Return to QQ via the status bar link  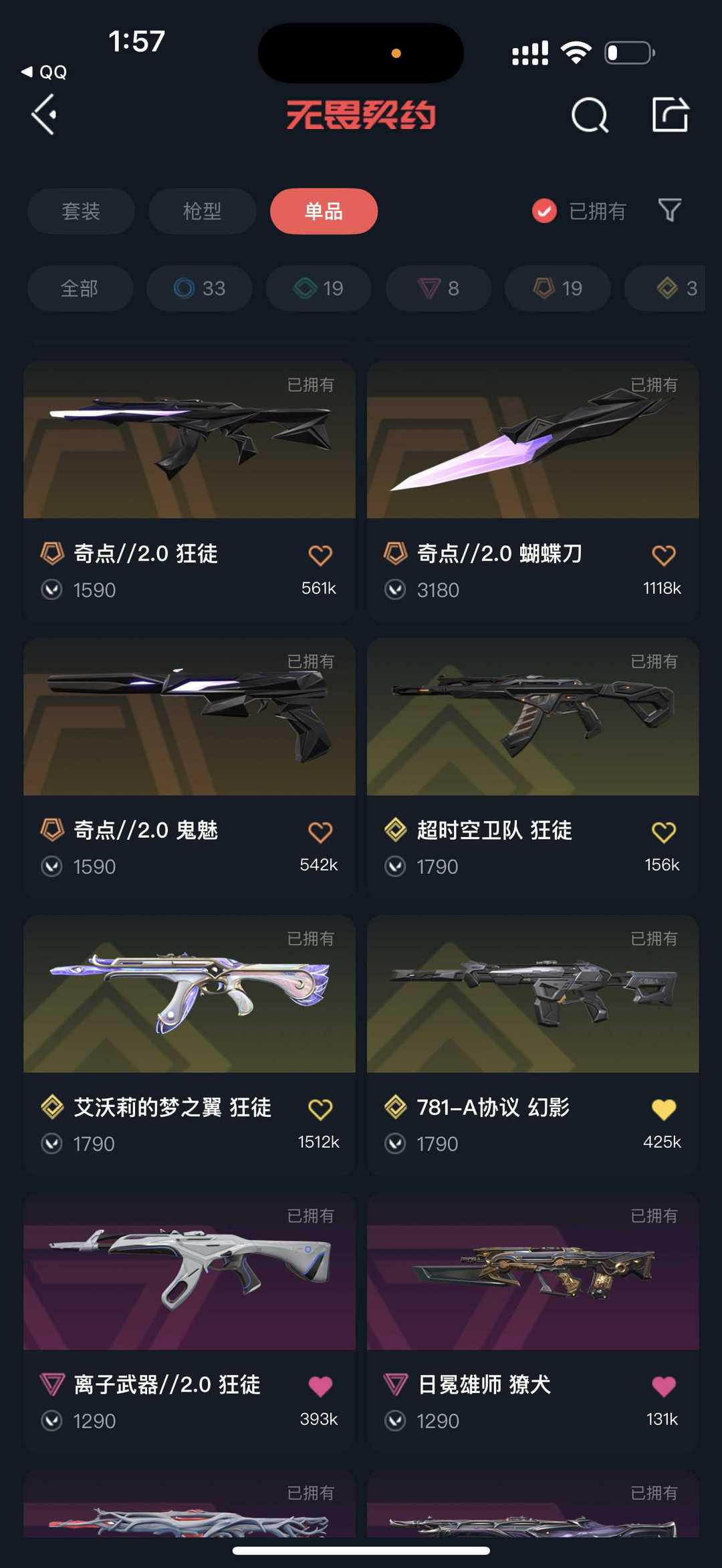tap(44, 71)
